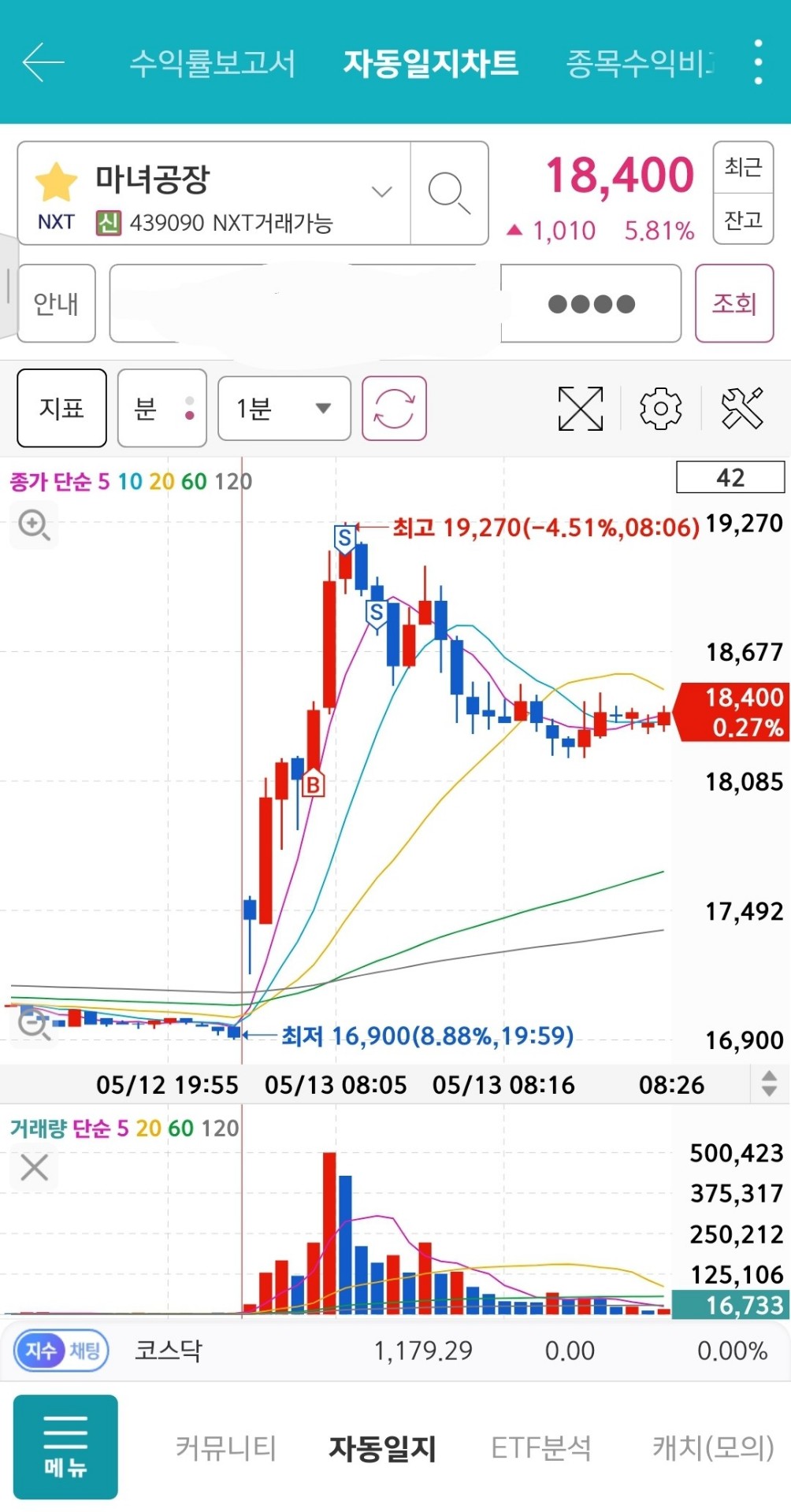791x1512 pixels.
Task: Refresh the chart
Action: [x=394, y=408]
